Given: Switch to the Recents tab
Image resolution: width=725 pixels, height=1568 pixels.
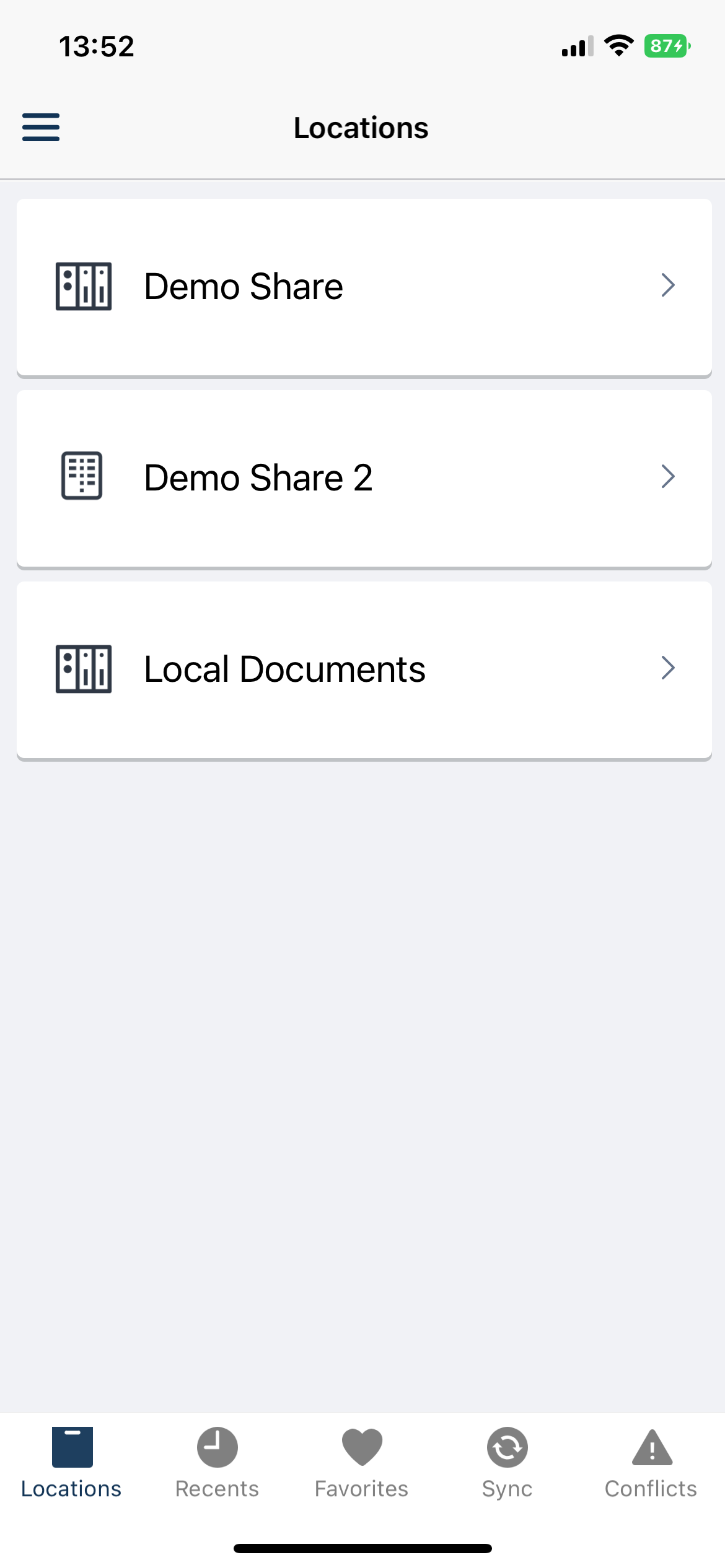Looking at the screenshot, I should (x=217, y=1464).
